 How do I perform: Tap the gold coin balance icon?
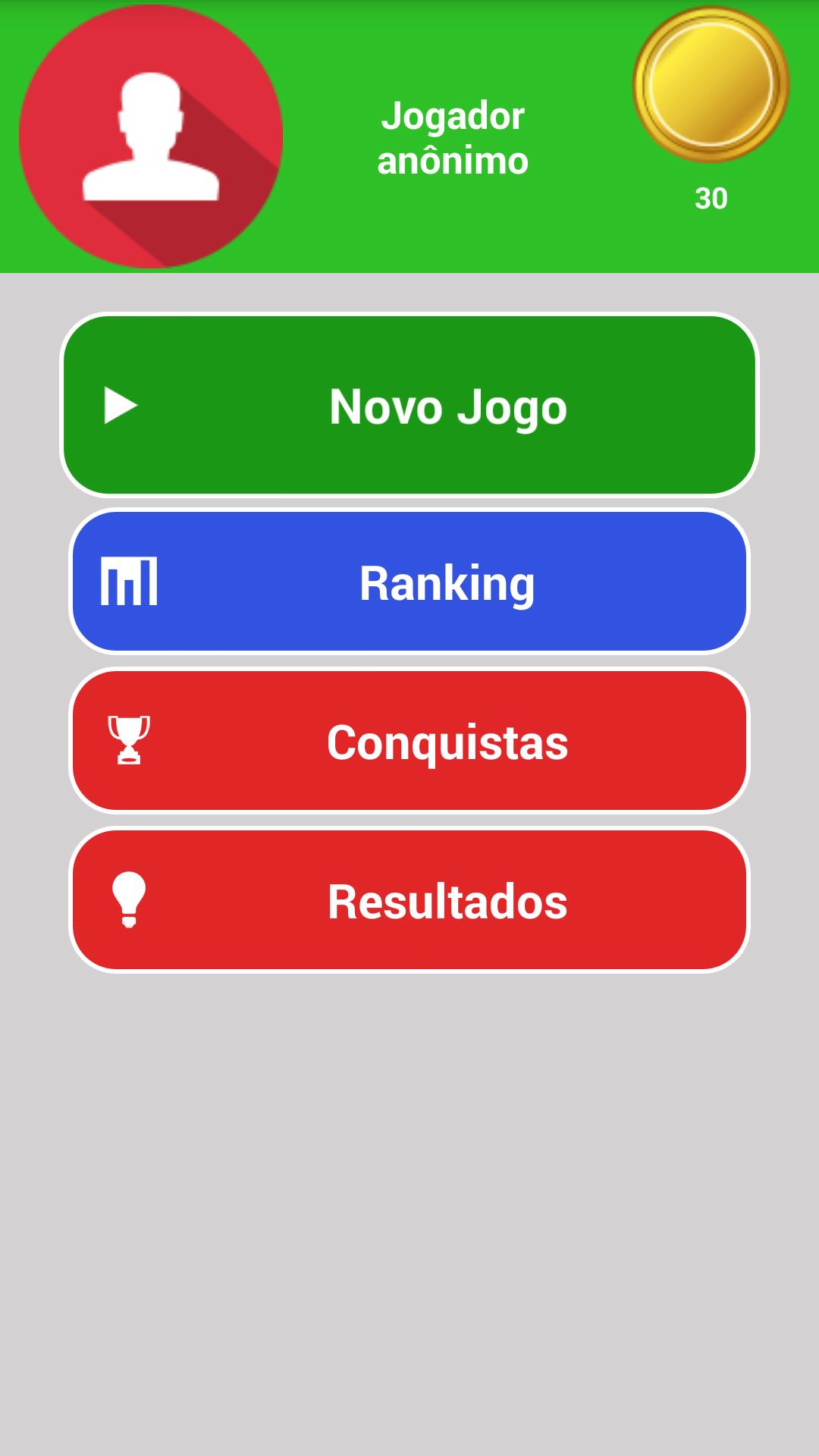(711, 85)
